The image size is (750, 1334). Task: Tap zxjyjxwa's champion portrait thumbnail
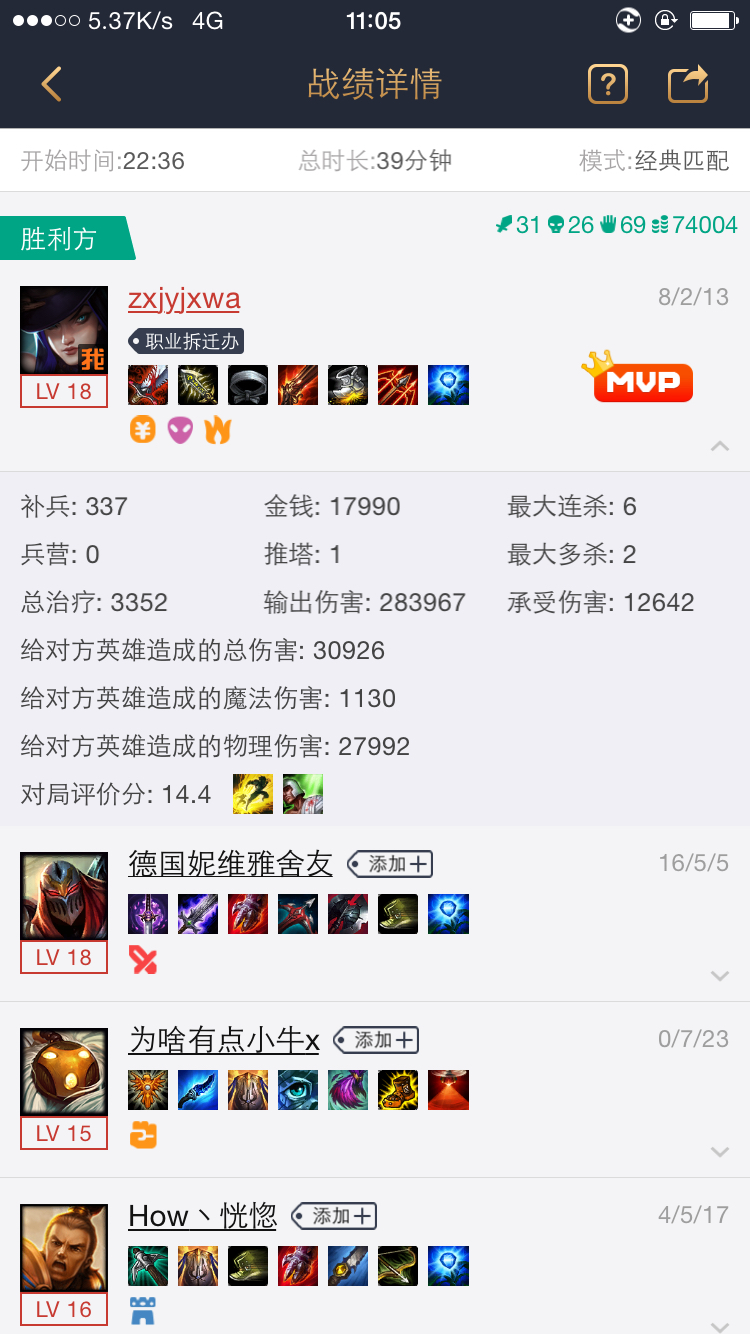click(x=63, y=330)
